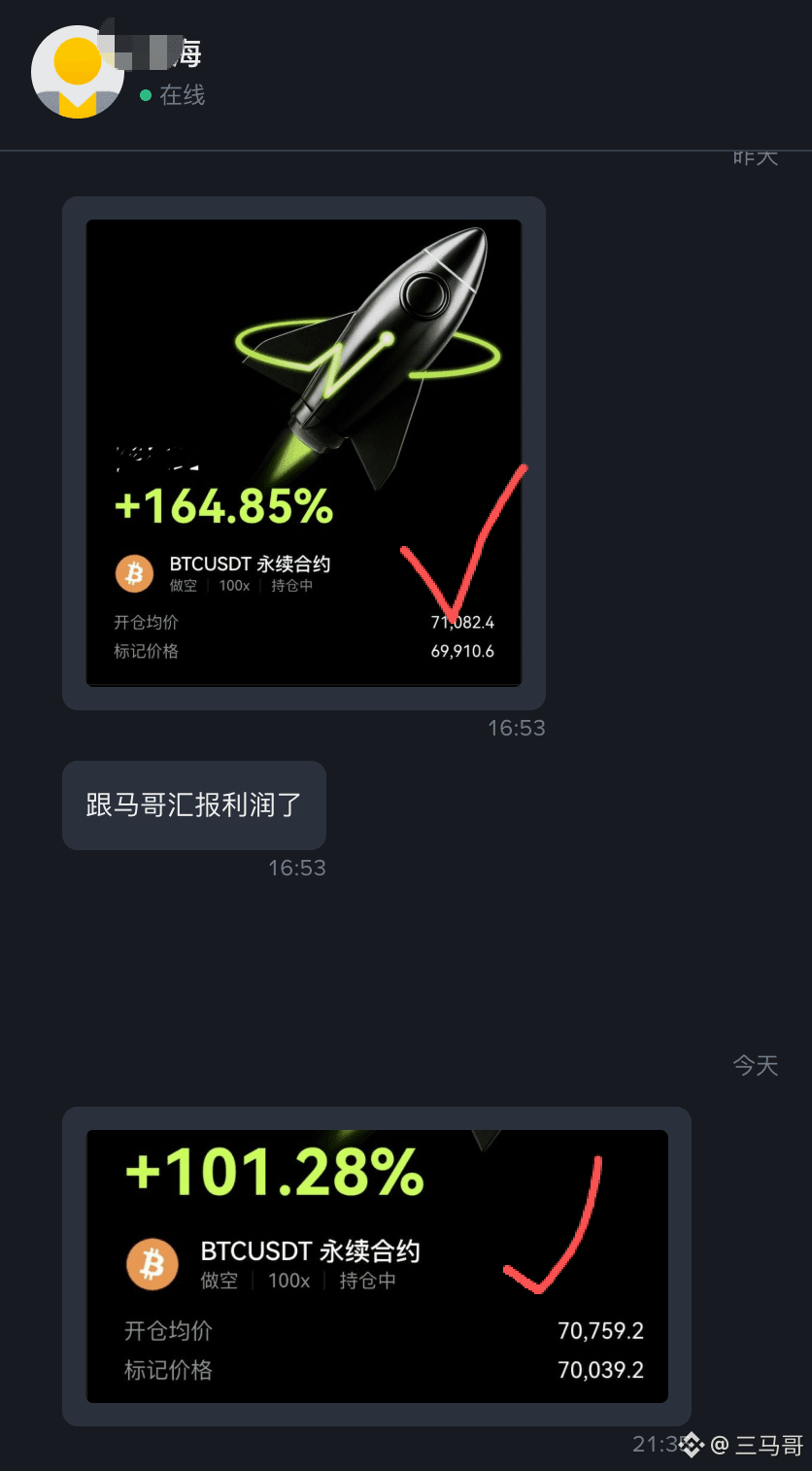Click the 持仓中 position status indicator

pos(290,586)
